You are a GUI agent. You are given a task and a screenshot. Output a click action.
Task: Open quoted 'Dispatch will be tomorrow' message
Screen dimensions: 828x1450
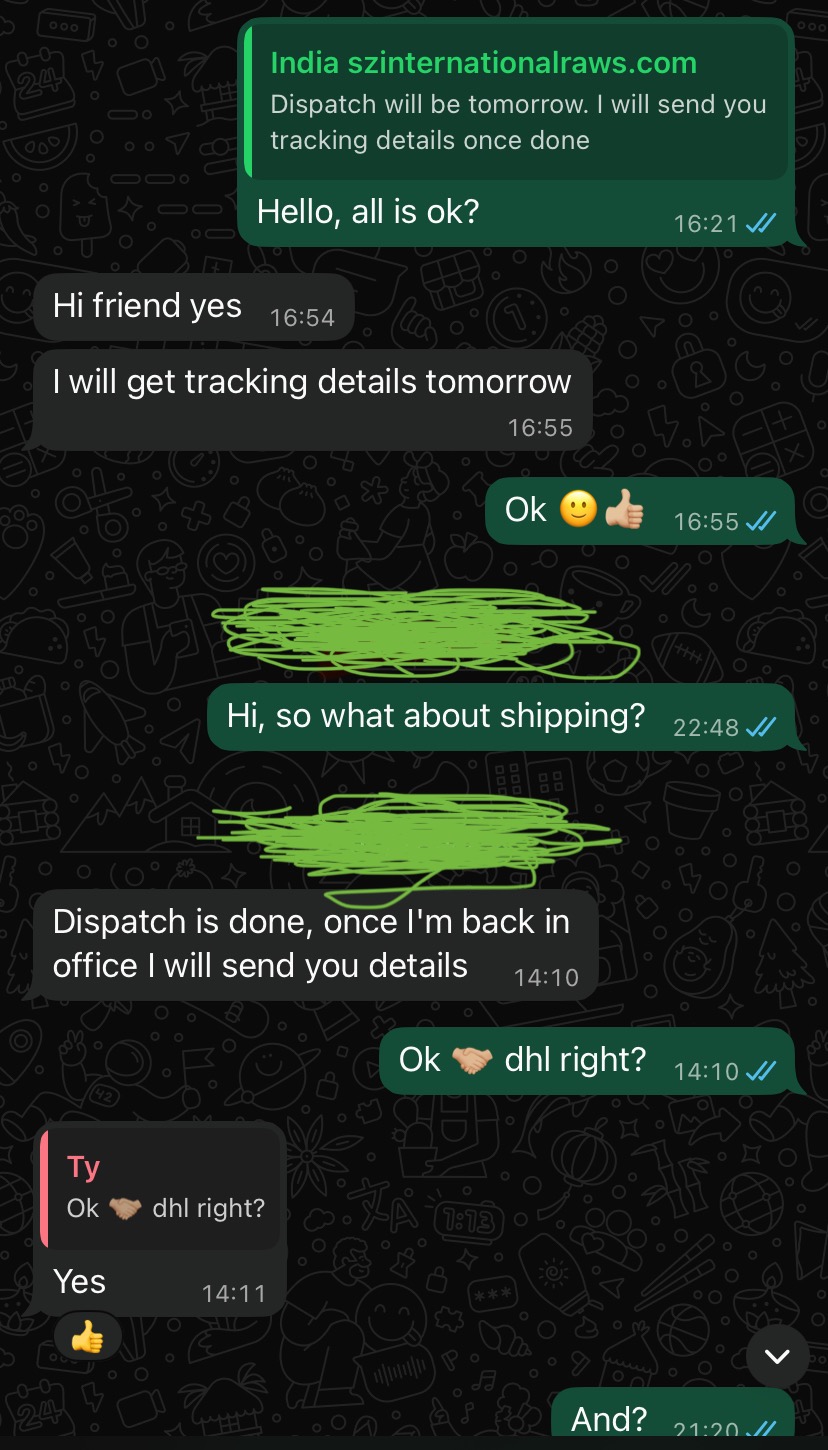(x=517, y=103)
